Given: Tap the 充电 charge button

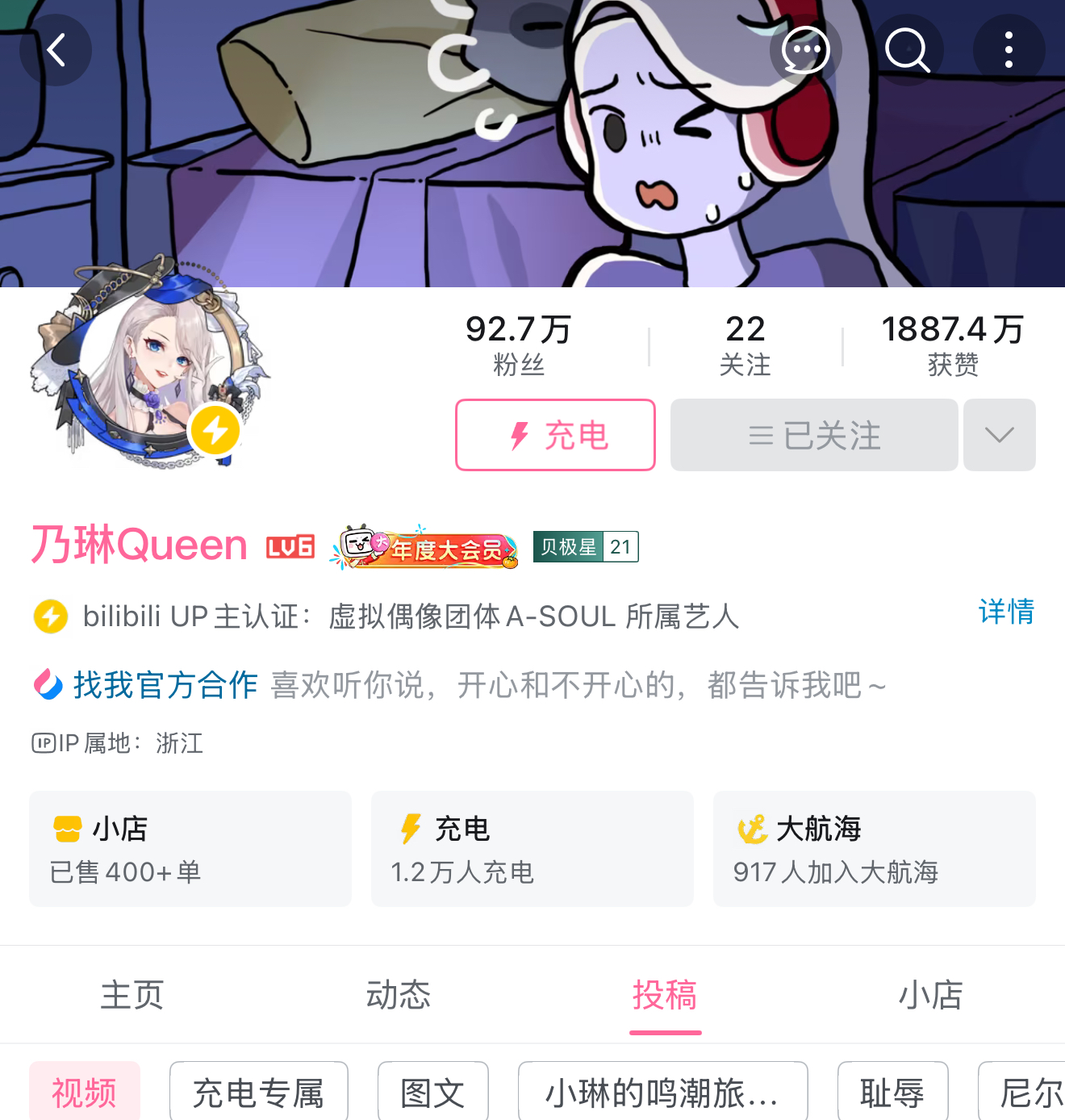Looking at the screenshot, I should (555, 435).
